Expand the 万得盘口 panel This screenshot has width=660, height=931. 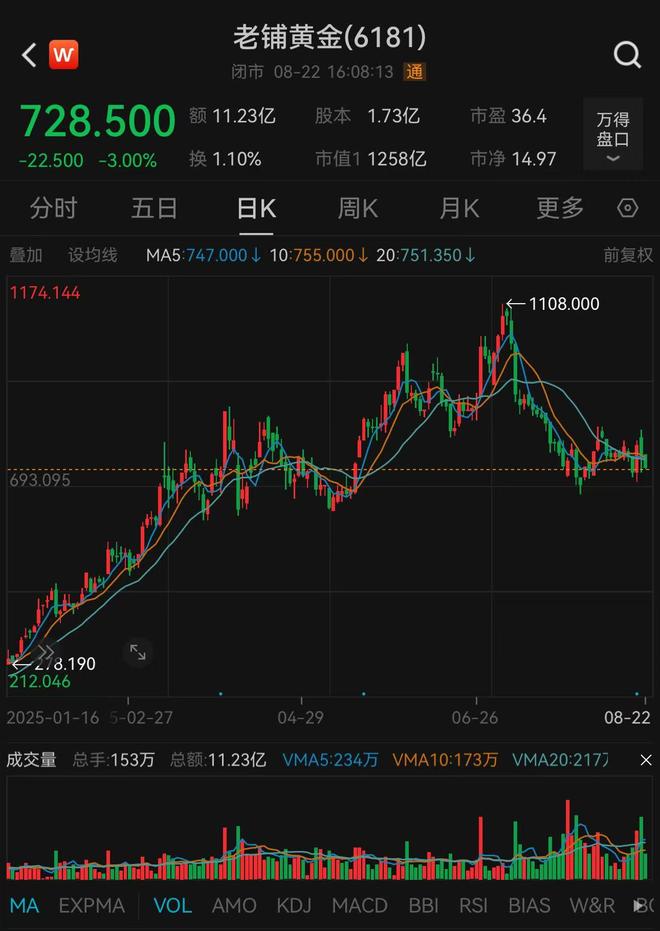click(x=613, y=137)
